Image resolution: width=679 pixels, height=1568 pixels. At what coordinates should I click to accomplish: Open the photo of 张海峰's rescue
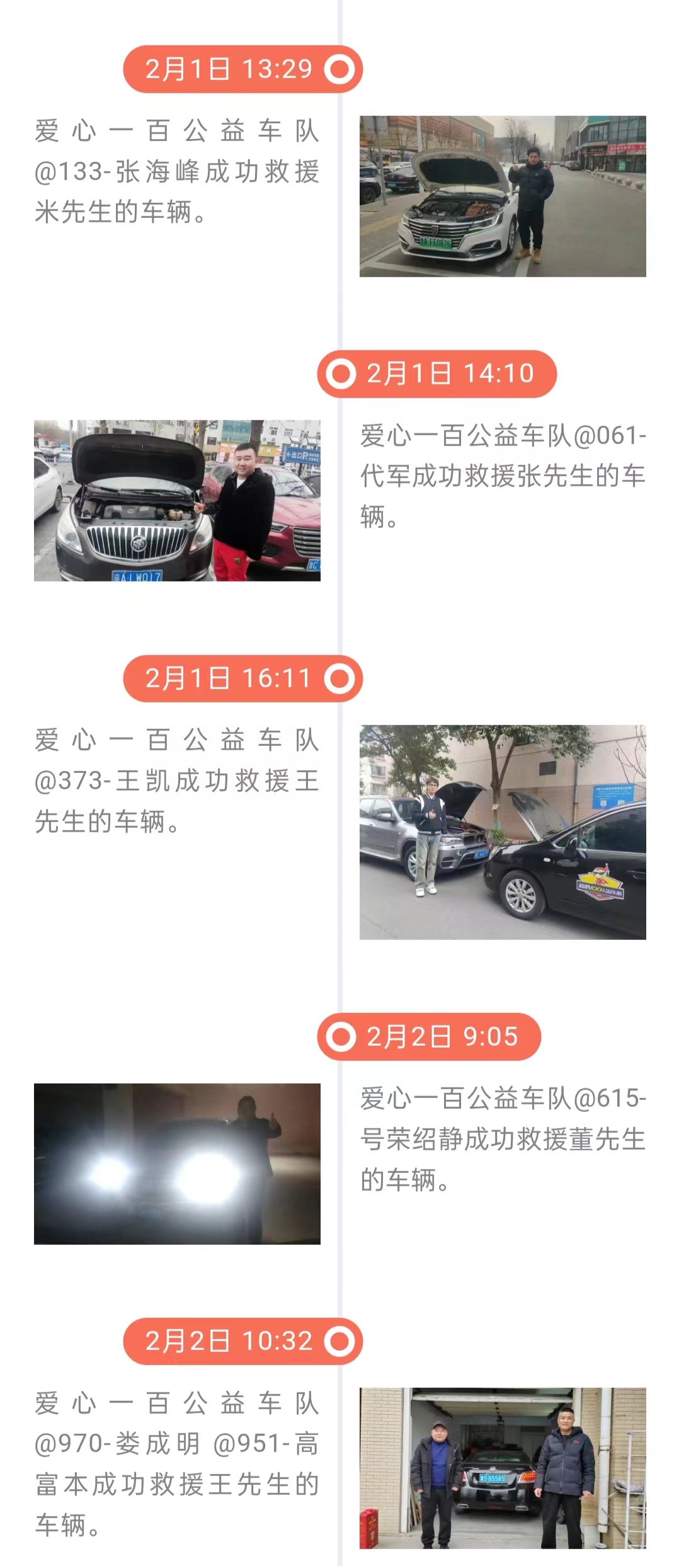[x=502, y=196]
